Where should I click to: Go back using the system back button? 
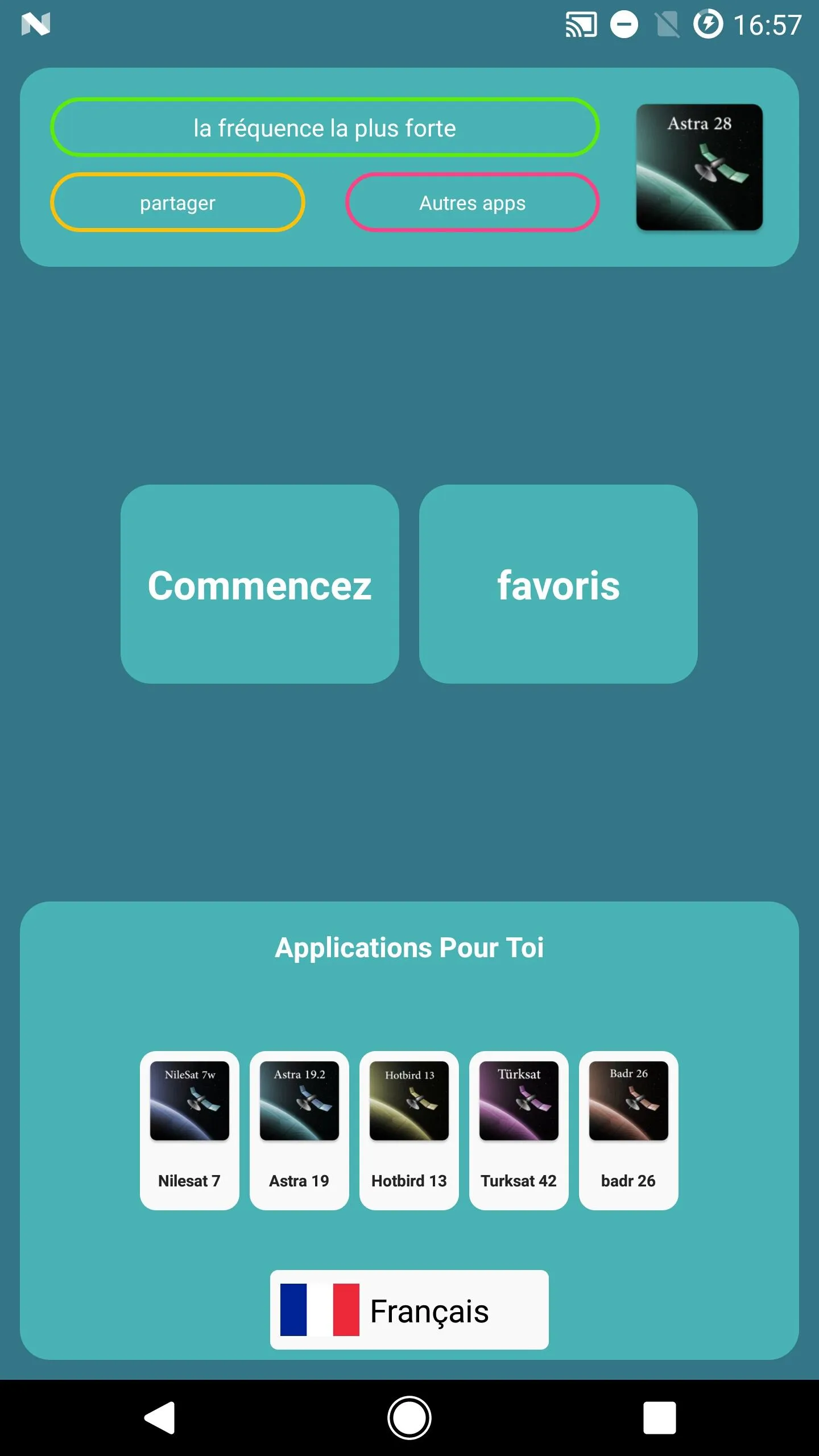click(160, 1417)
